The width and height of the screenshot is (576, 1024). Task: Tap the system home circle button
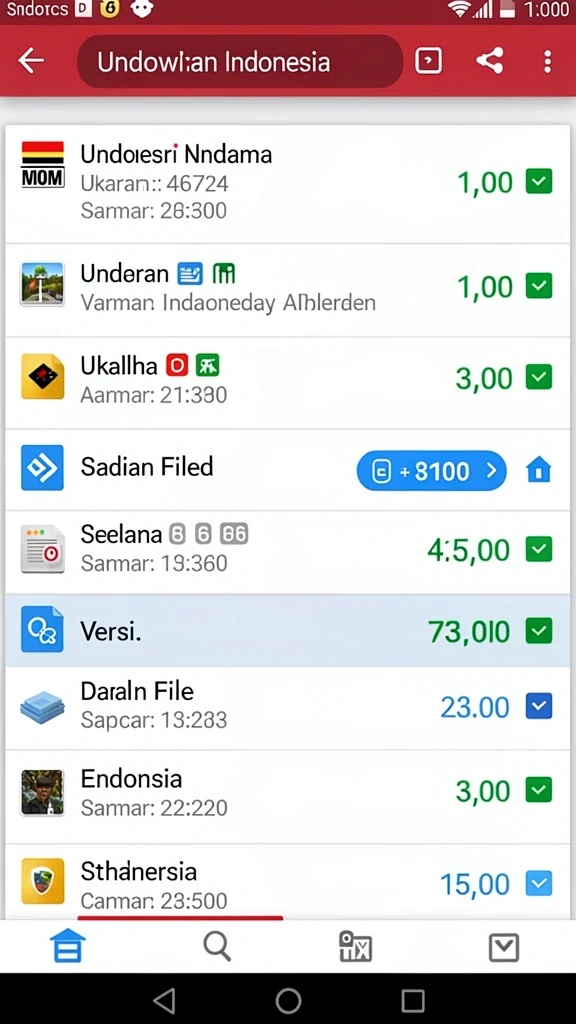pos(288,1000)
